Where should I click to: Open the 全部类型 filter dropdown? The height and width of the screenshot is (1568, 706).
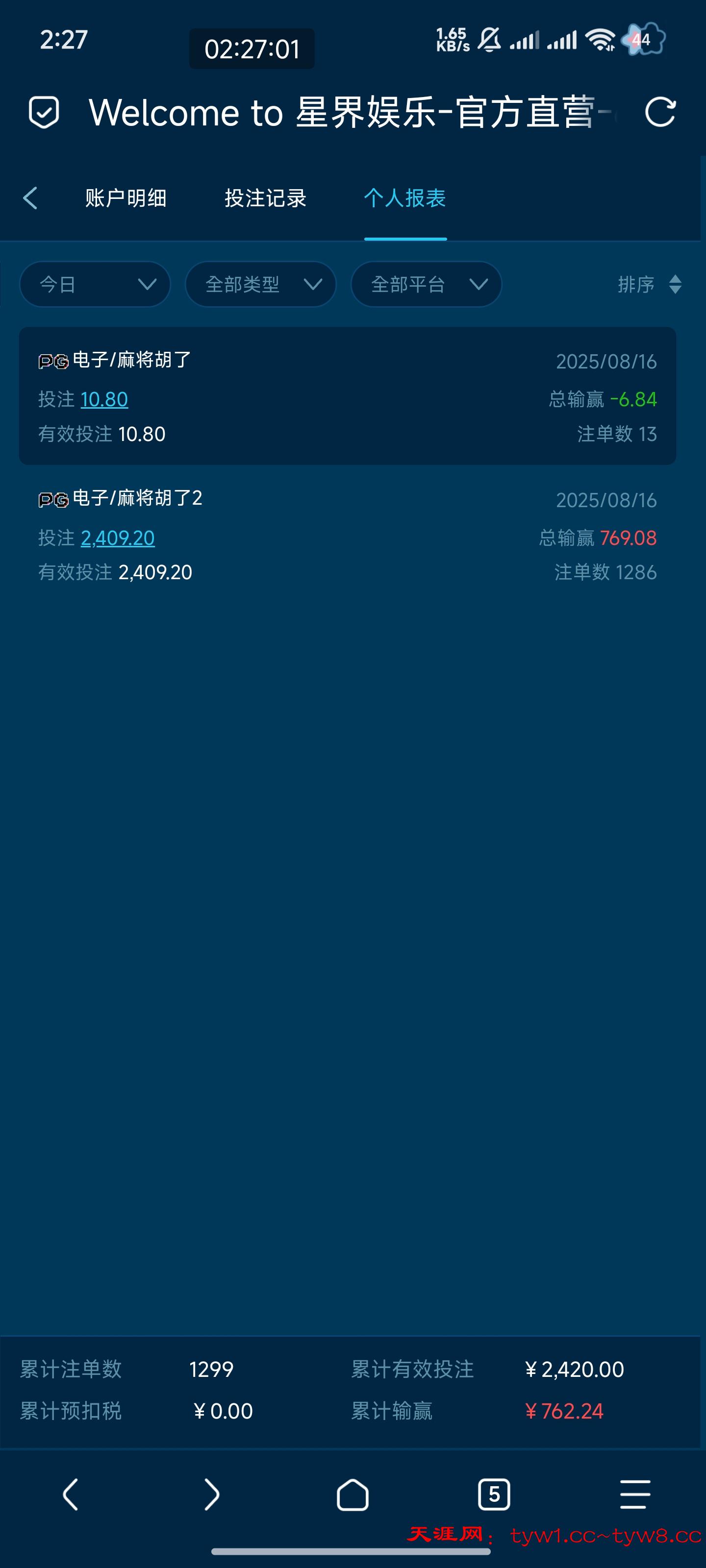261,284
